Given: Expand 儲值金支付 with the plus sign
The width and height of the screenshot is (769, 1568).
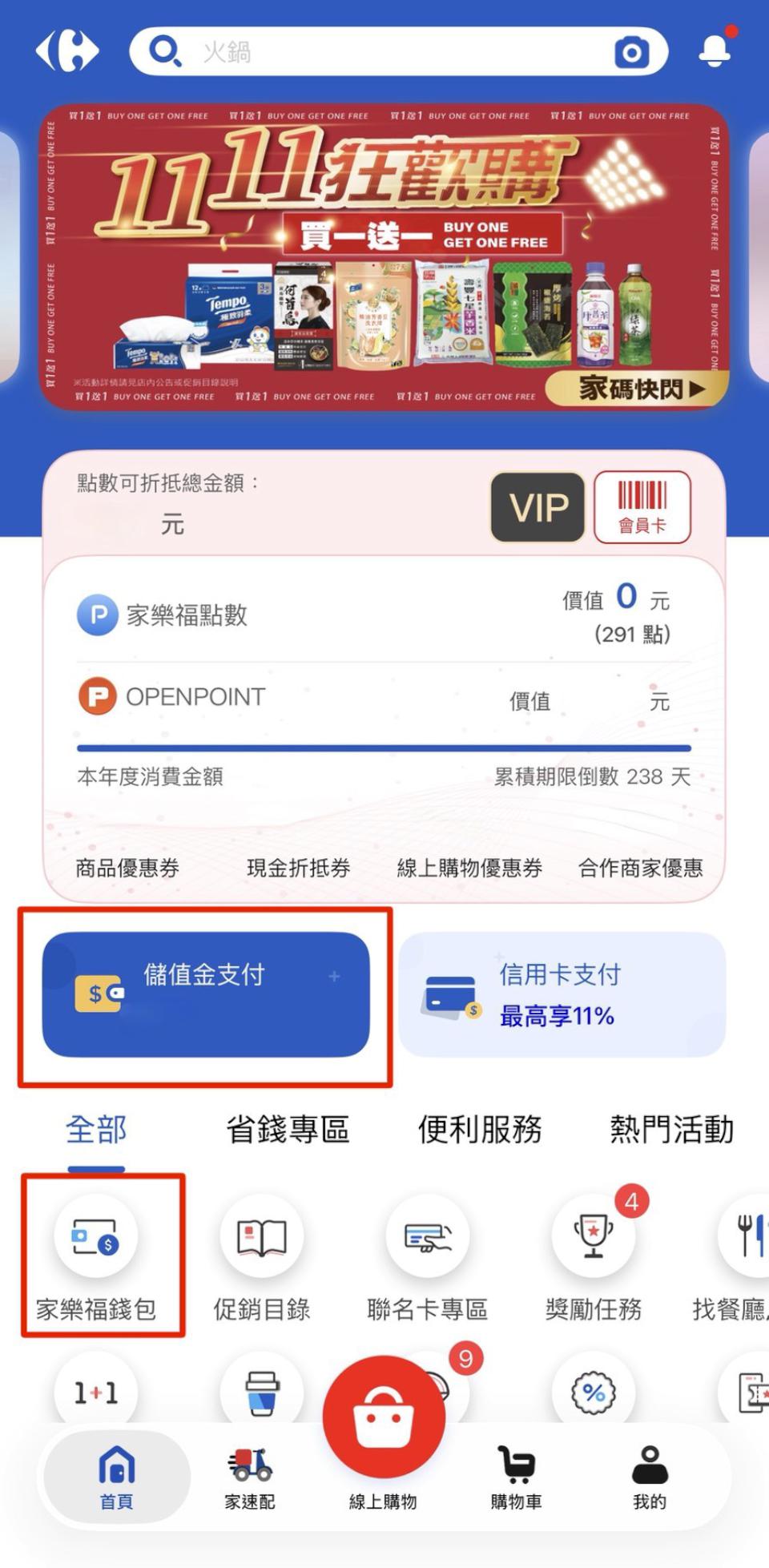Looking at the screenshot, I should tap(335, 976).
